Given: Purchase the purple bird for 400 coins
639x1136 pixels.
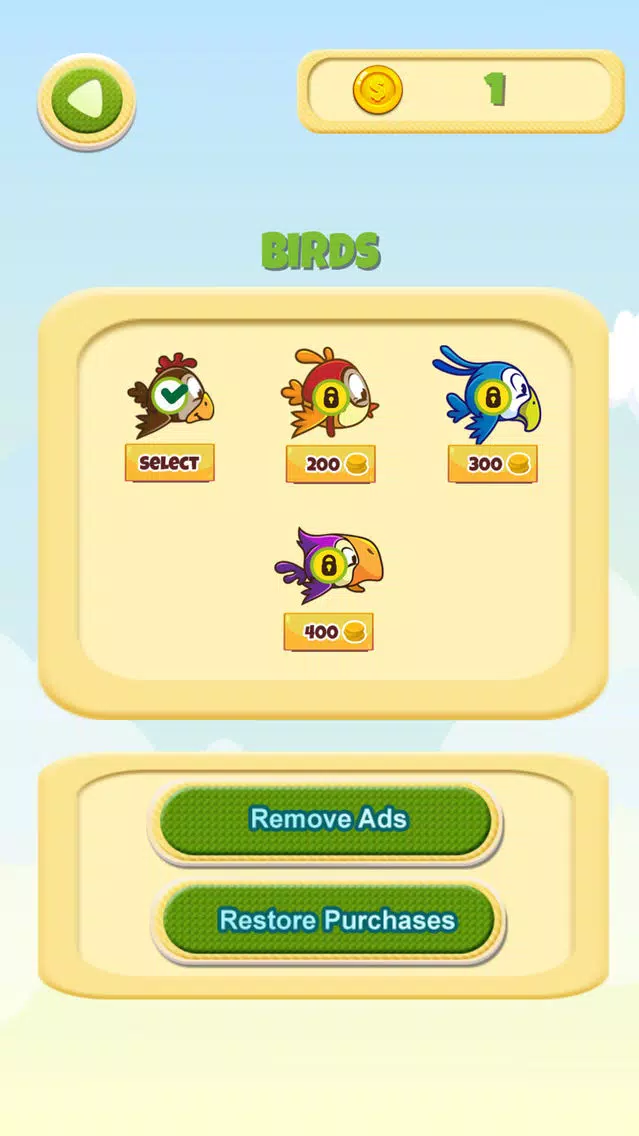Looking at the screenshot, I should [328, 632].
